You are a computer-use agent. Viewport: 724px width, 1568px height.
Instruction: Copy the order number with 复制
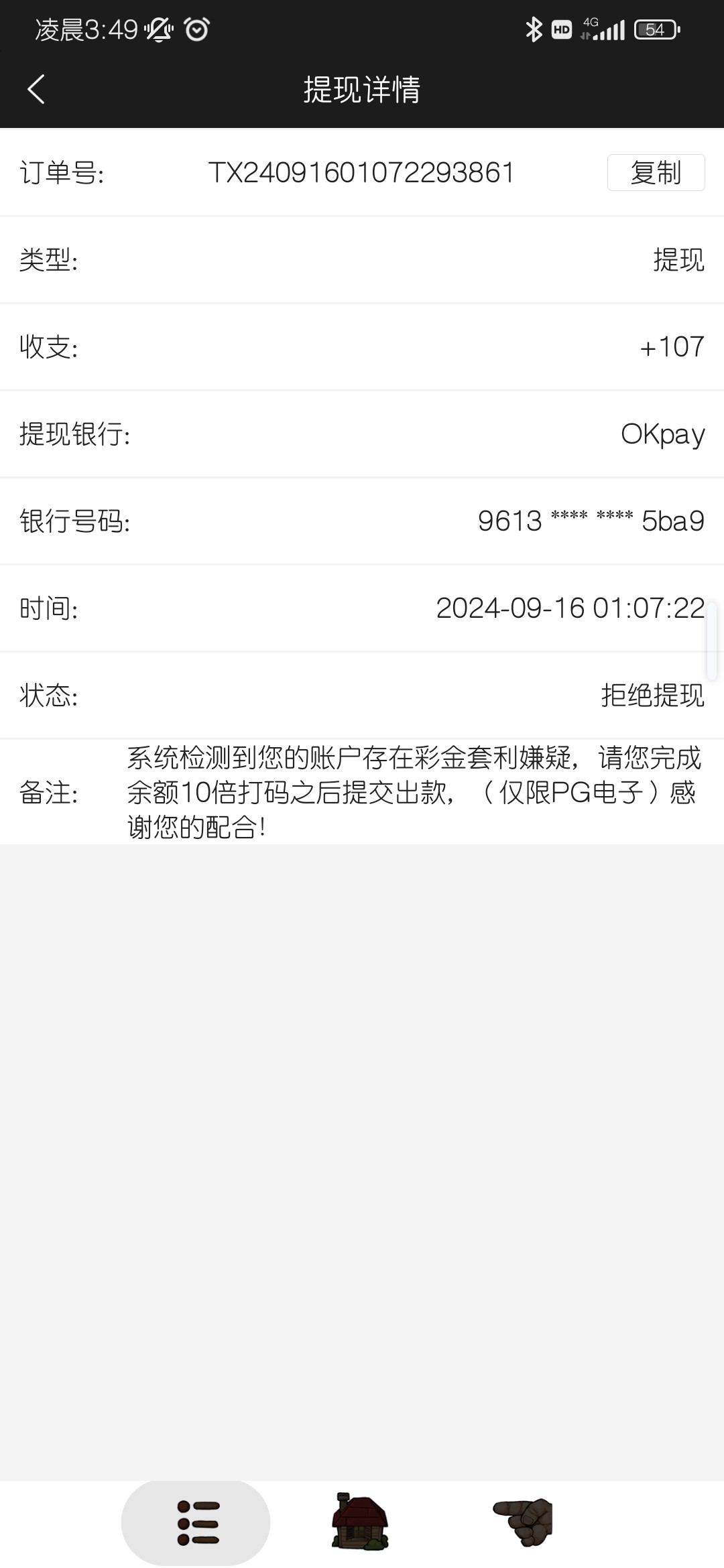point(655,173)
